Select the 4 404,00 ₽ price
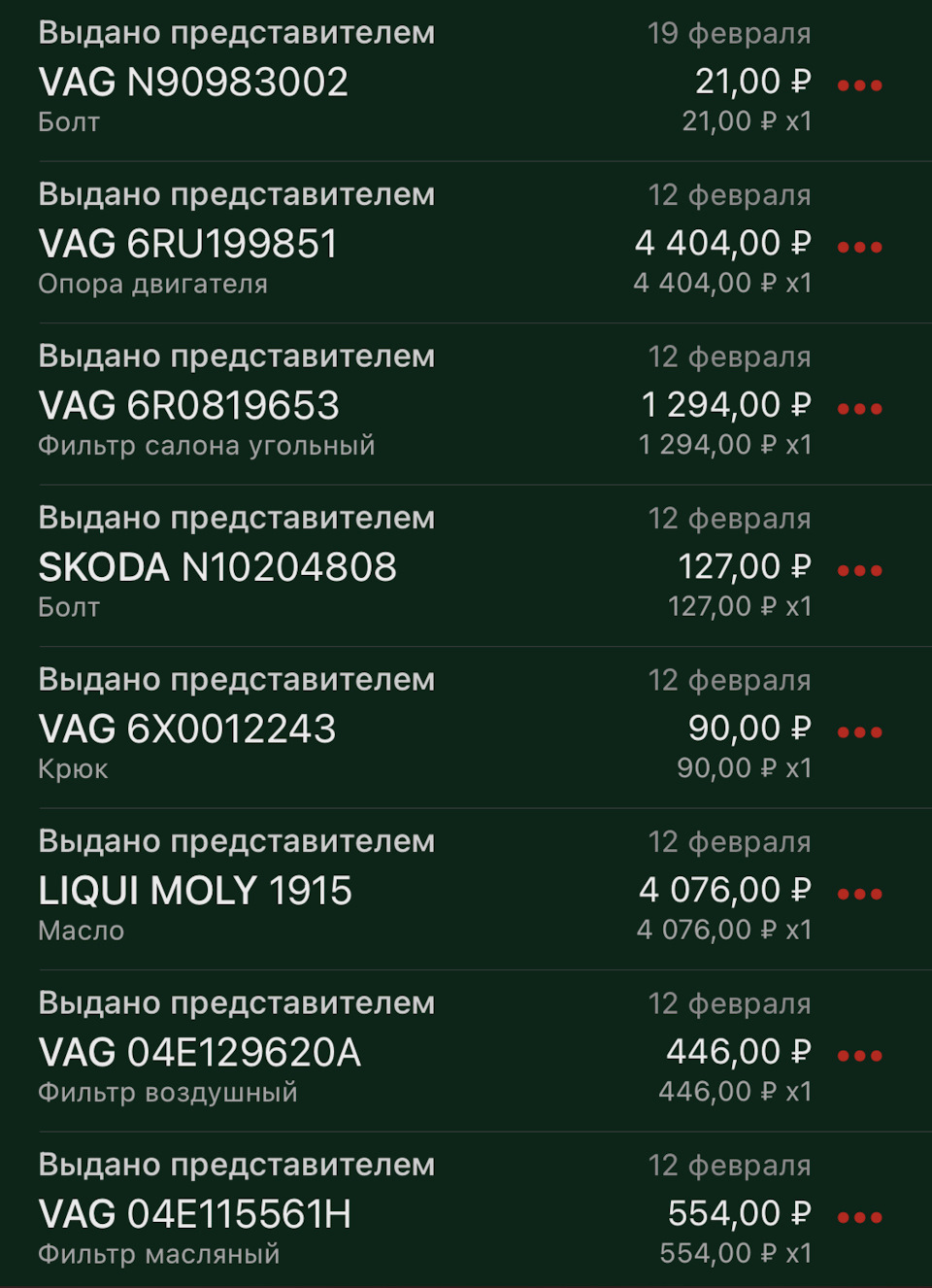The image size is (932, 1288). pyautogui.click(x=721, y=243)
